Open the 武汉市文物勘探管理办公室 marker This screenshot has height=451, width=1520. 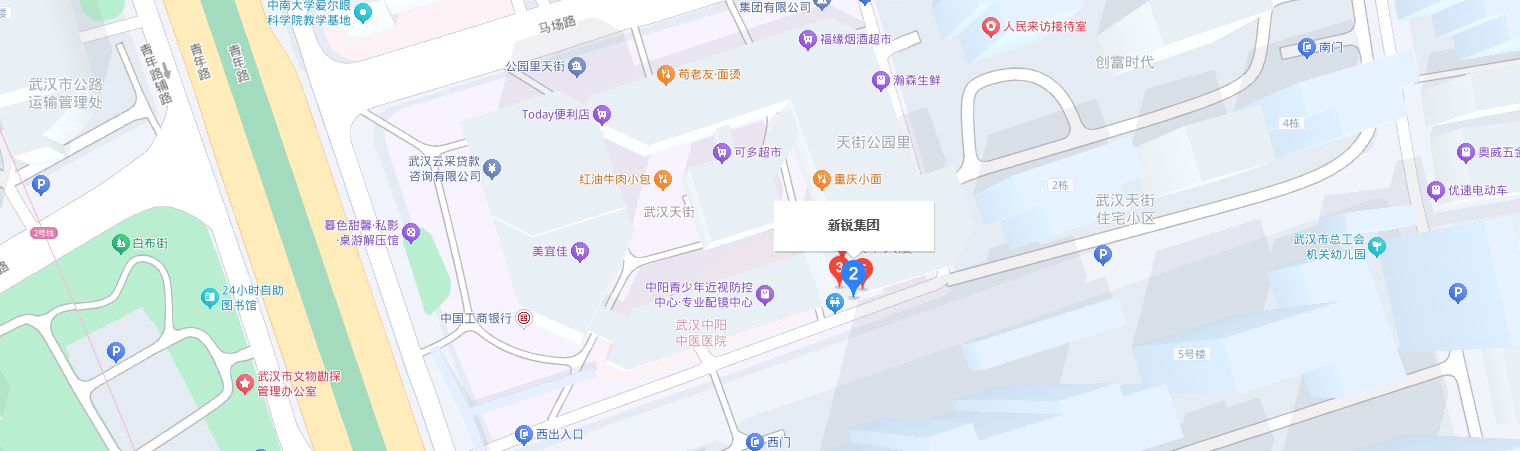click(x=243, y=383)
